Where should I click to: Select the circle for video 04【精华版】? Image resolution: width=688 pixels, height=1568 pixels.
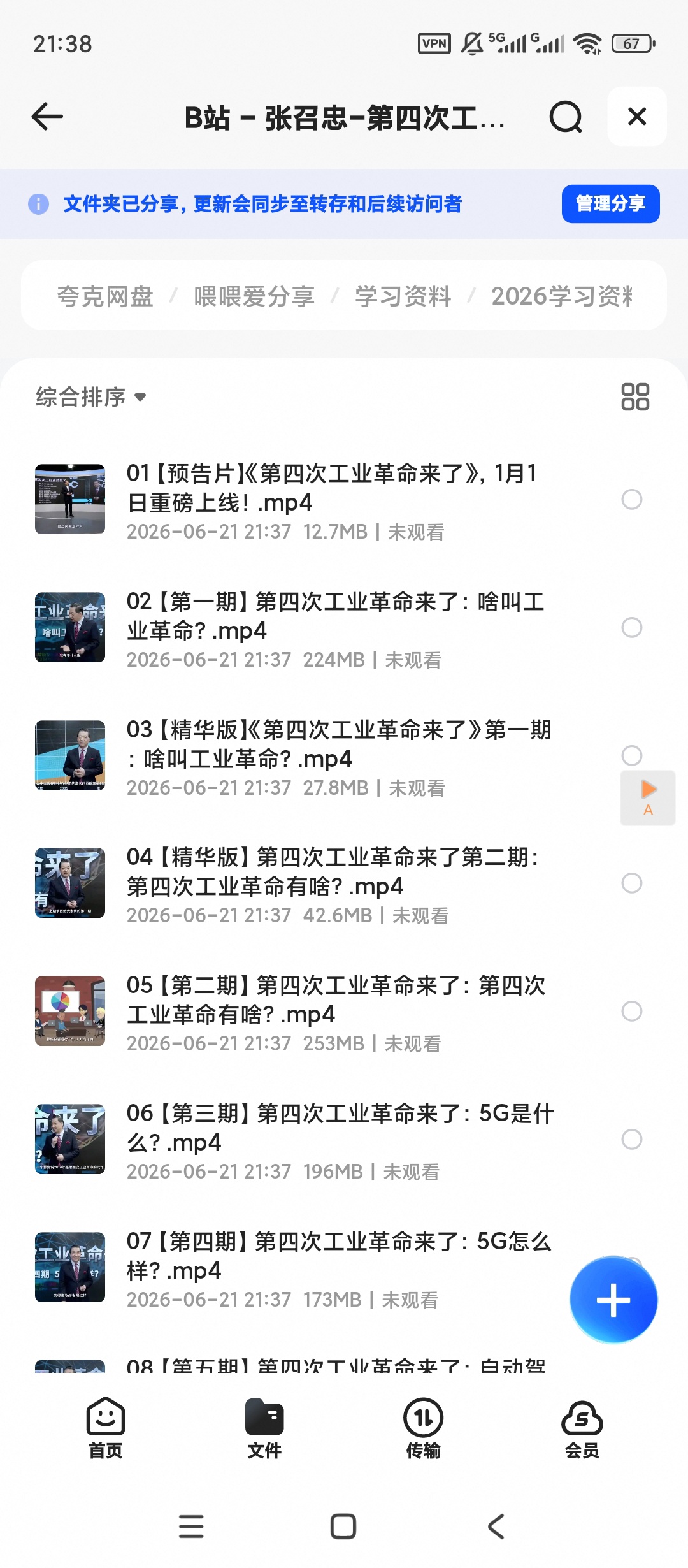(632, 883)
